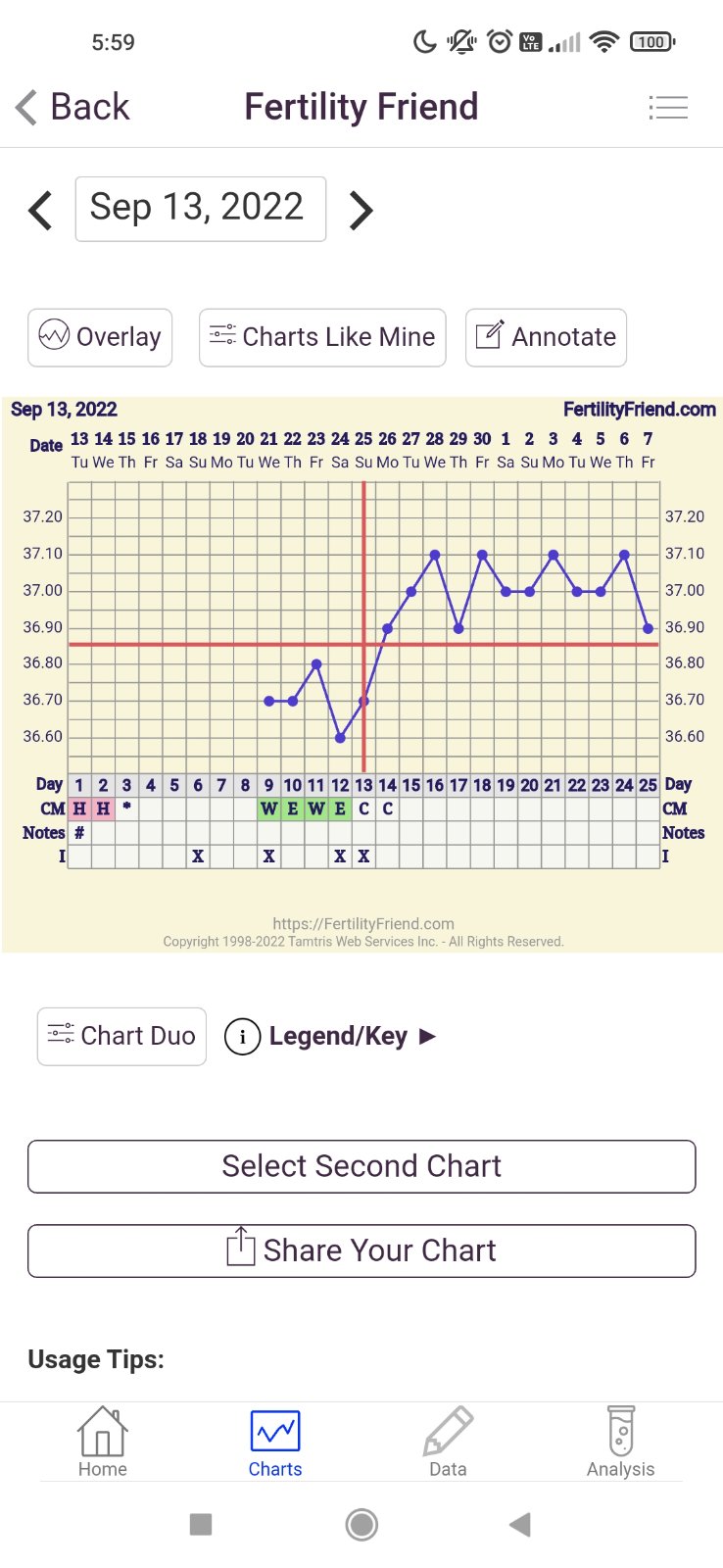Image resolution: width=723 pixels, height=1568 pixels.
Task: Switch to the Charts tab
Action: click(275, 1442)
